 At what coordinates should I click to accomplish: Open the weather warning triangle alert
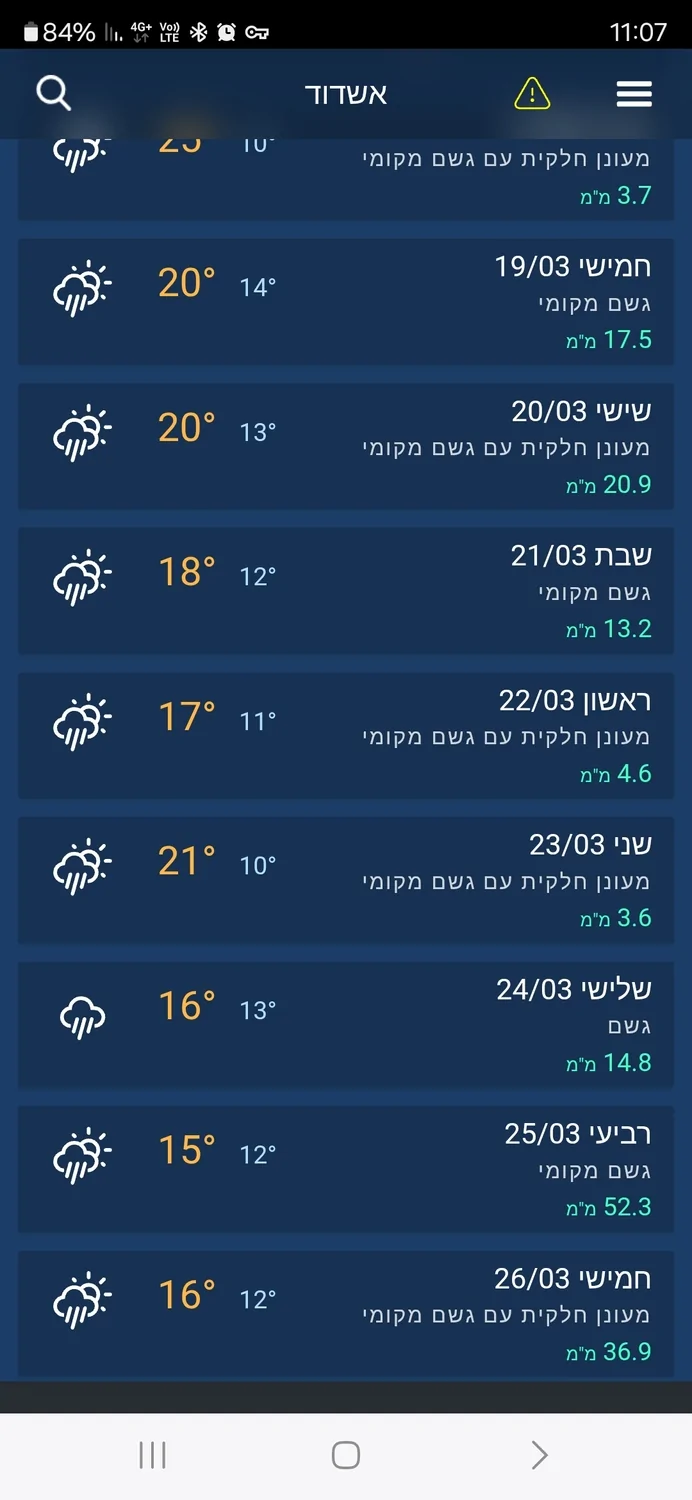click(532, 94)
